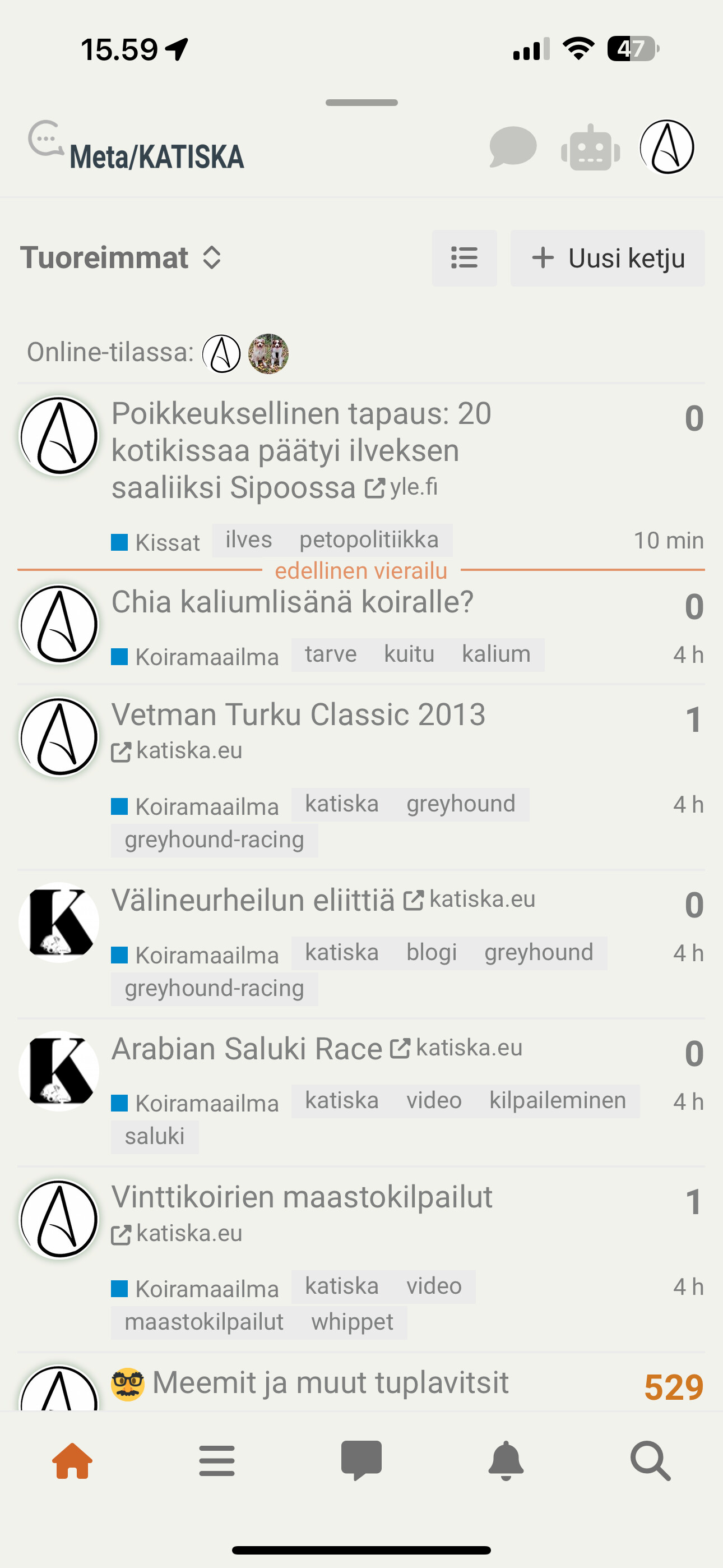Image resolution: width=723 pixels, height=1568 pixels.
Task: Filter by the petopolitiikka tag
Action: (x=369, y=540)
